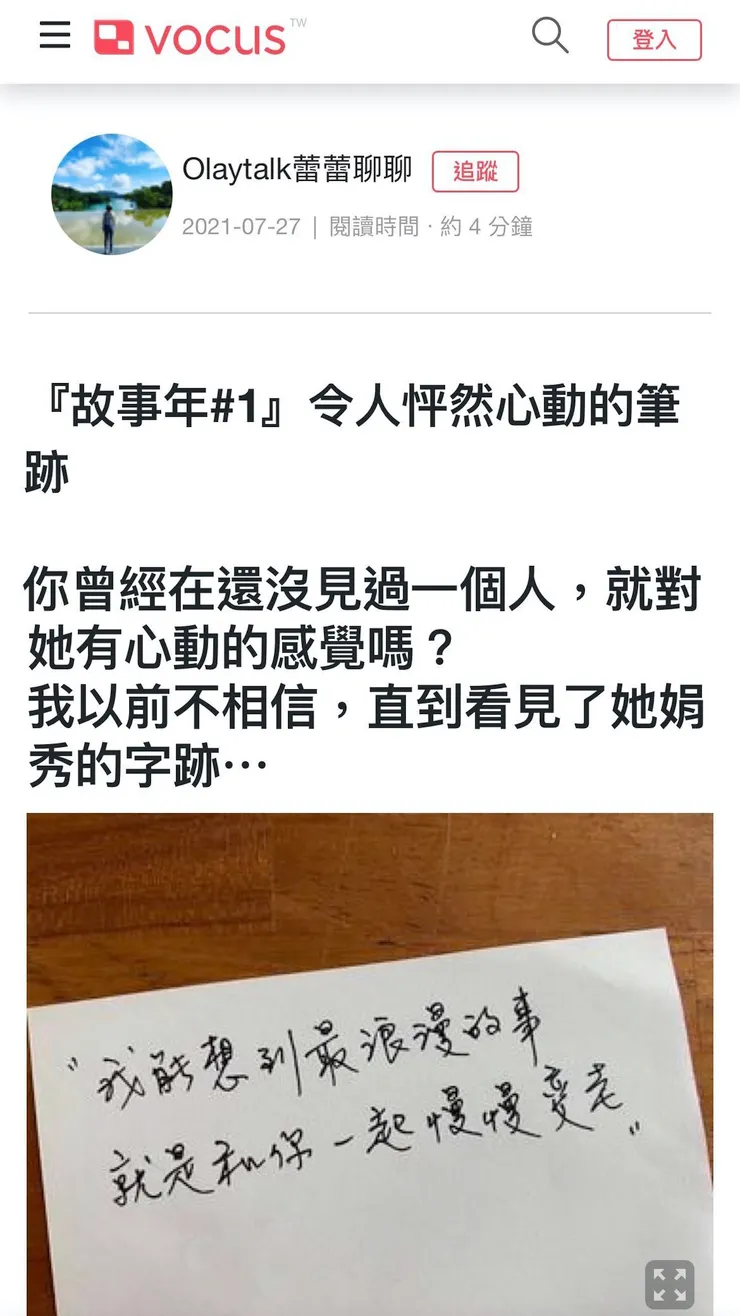Click the horizontal divider below the author section
This screenshot has height=1316, width=740.
click(x=370, y=312)
